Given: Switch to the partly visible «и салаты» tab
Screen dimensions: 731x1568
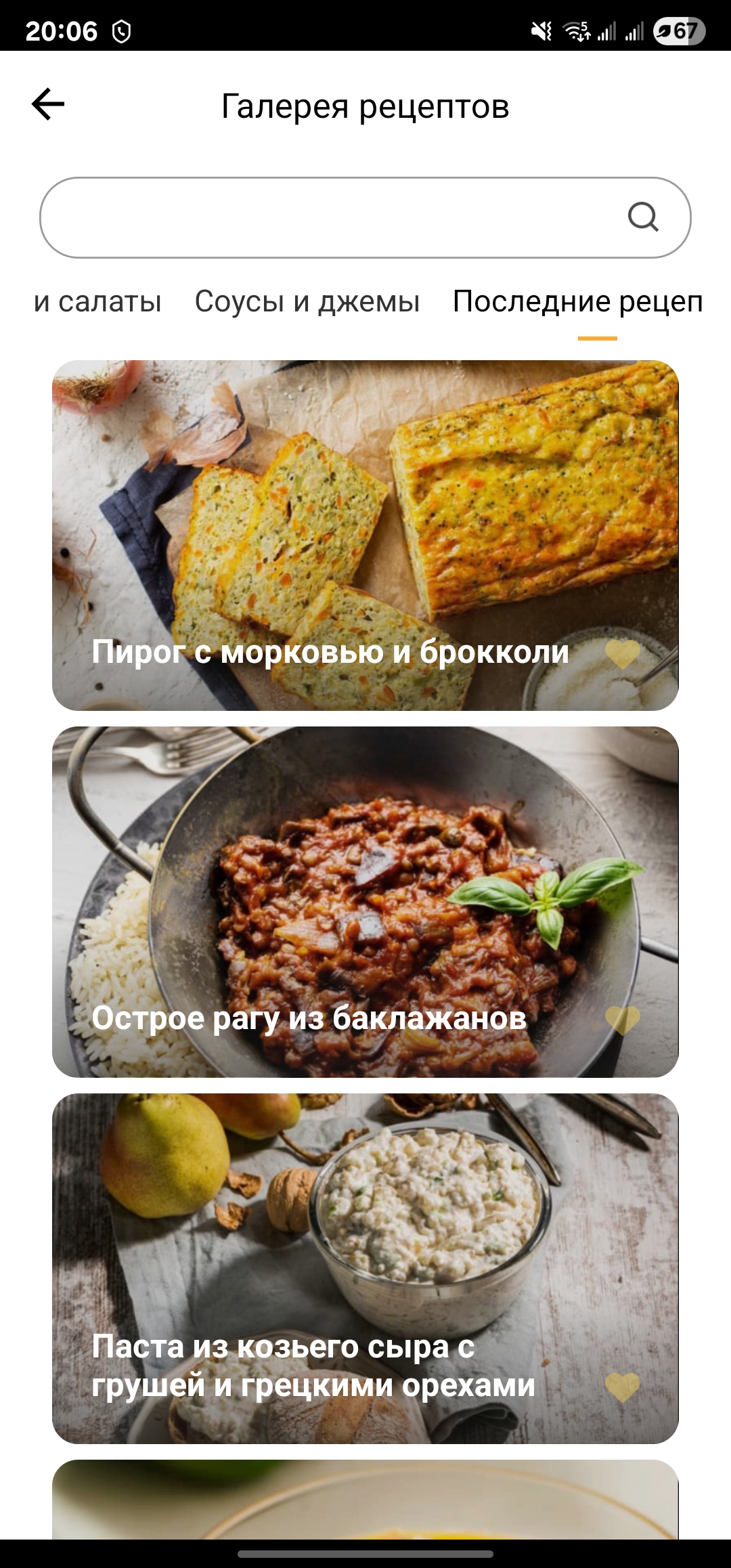Looking at the screenshot, I should click(97, 301).
